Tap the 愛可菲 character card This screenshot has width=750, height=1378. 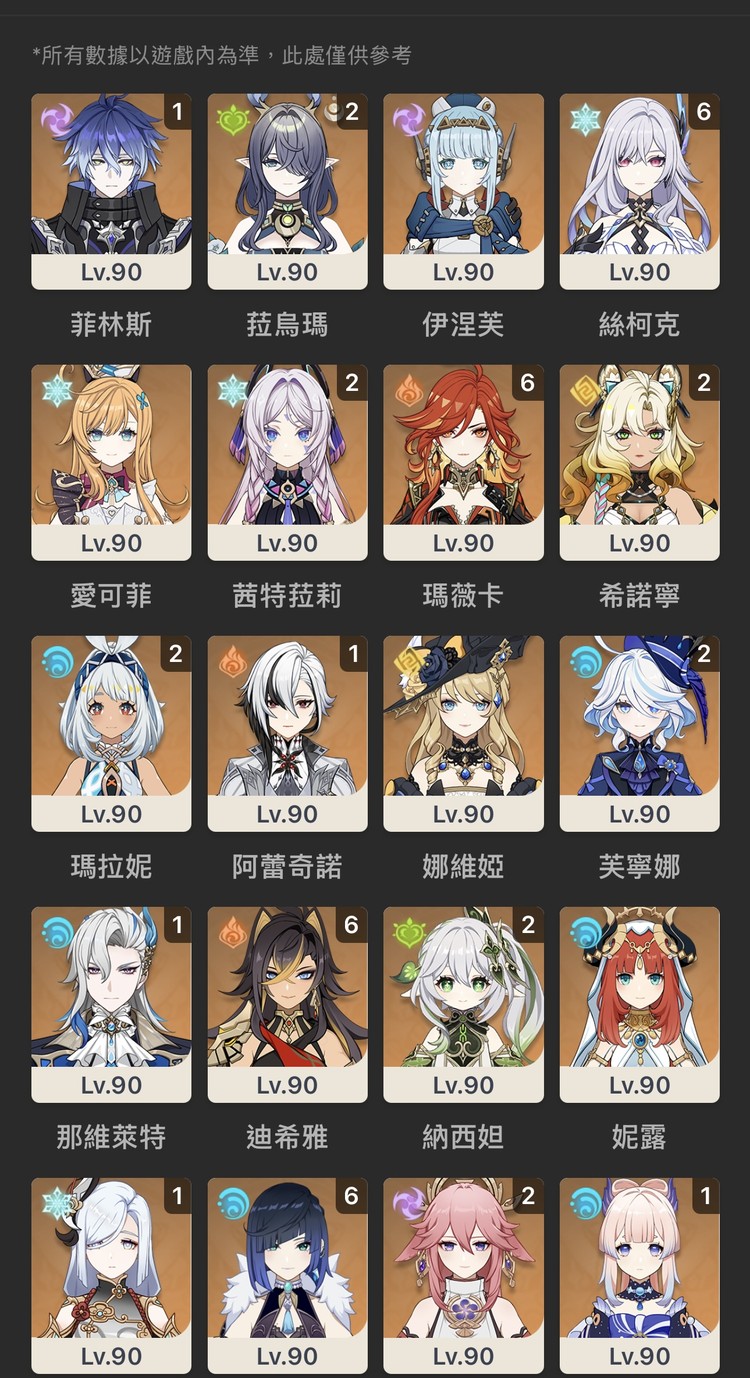click(111, 462)
